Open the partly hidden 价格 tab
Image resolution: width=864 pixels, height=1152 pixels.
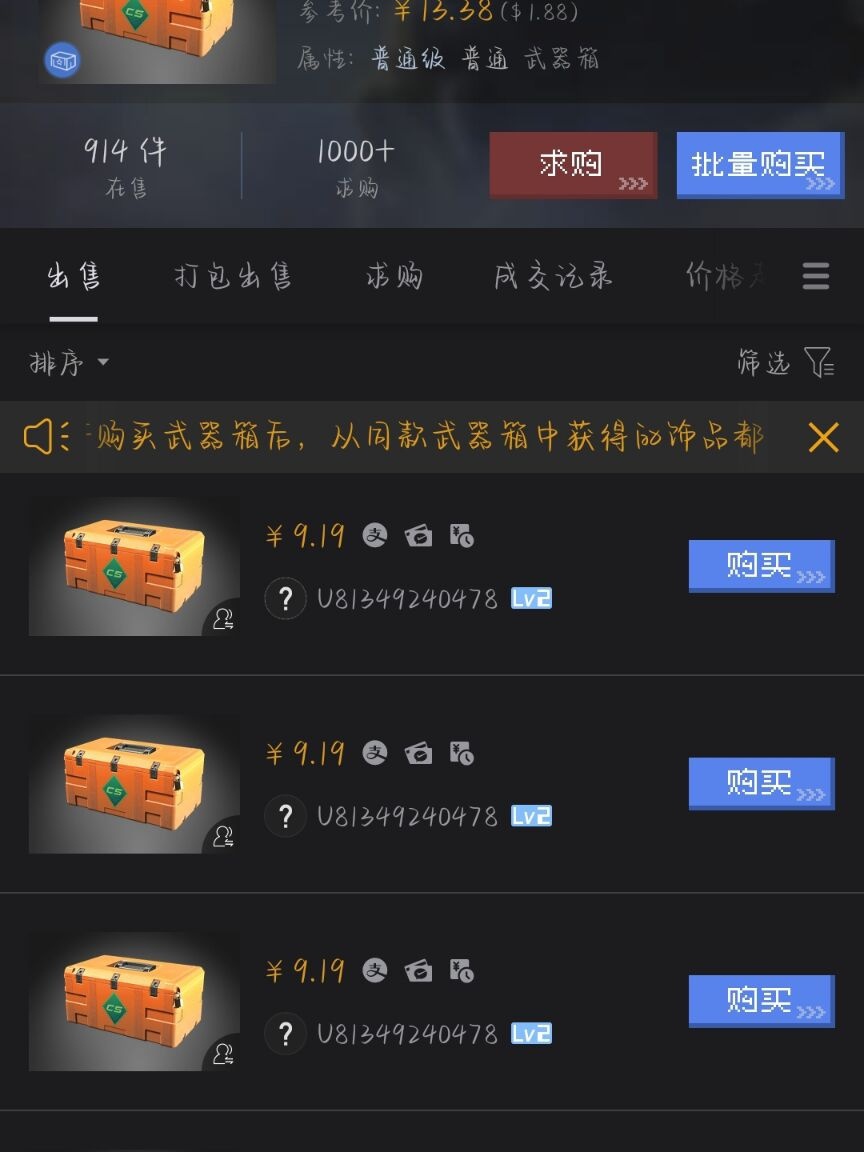[x=725, y=276]
